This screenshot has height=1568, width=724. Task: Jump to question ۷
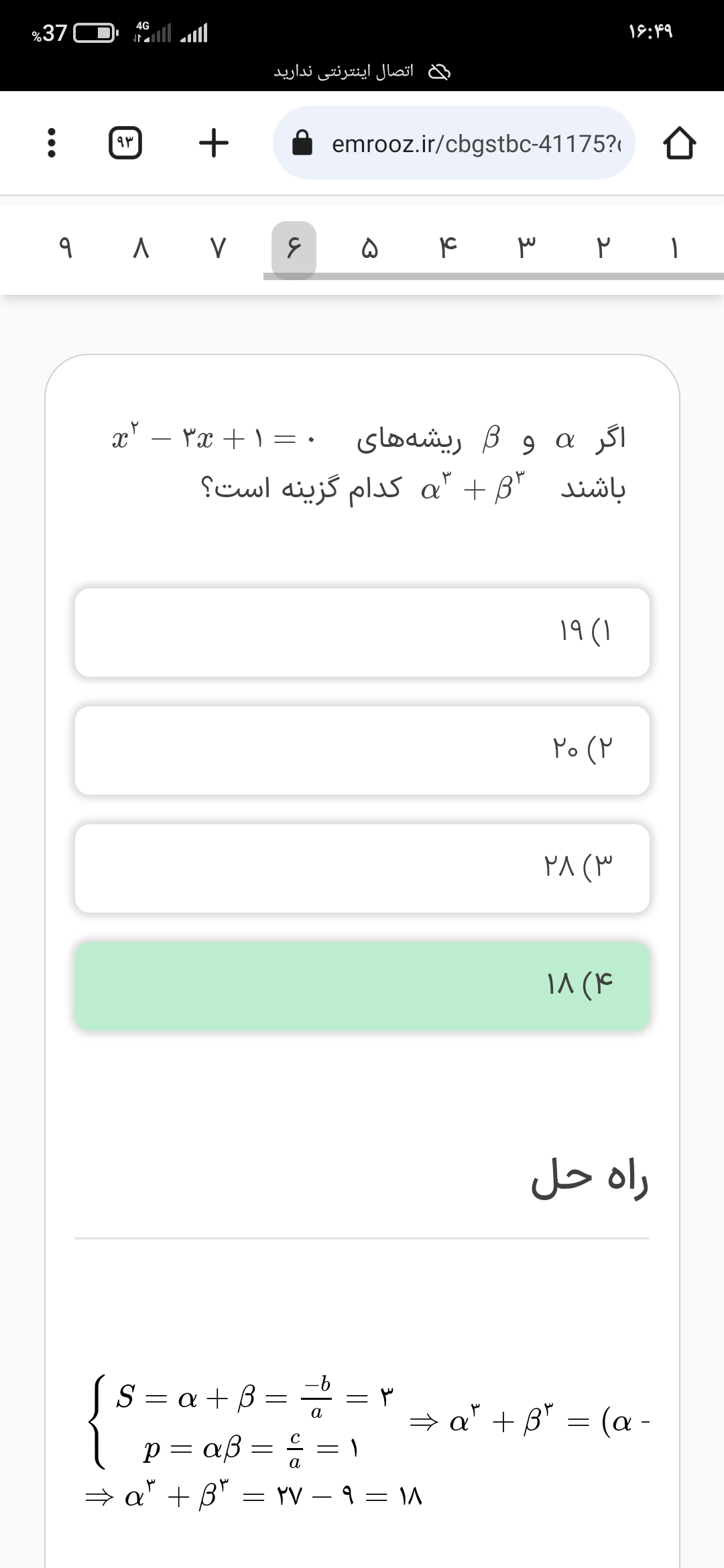tap(218, 249)
